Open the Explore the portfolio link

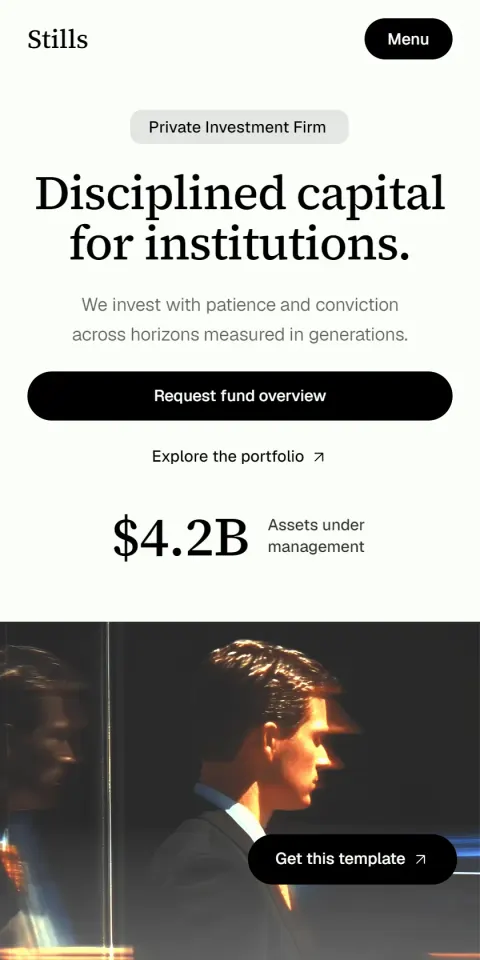238,456
